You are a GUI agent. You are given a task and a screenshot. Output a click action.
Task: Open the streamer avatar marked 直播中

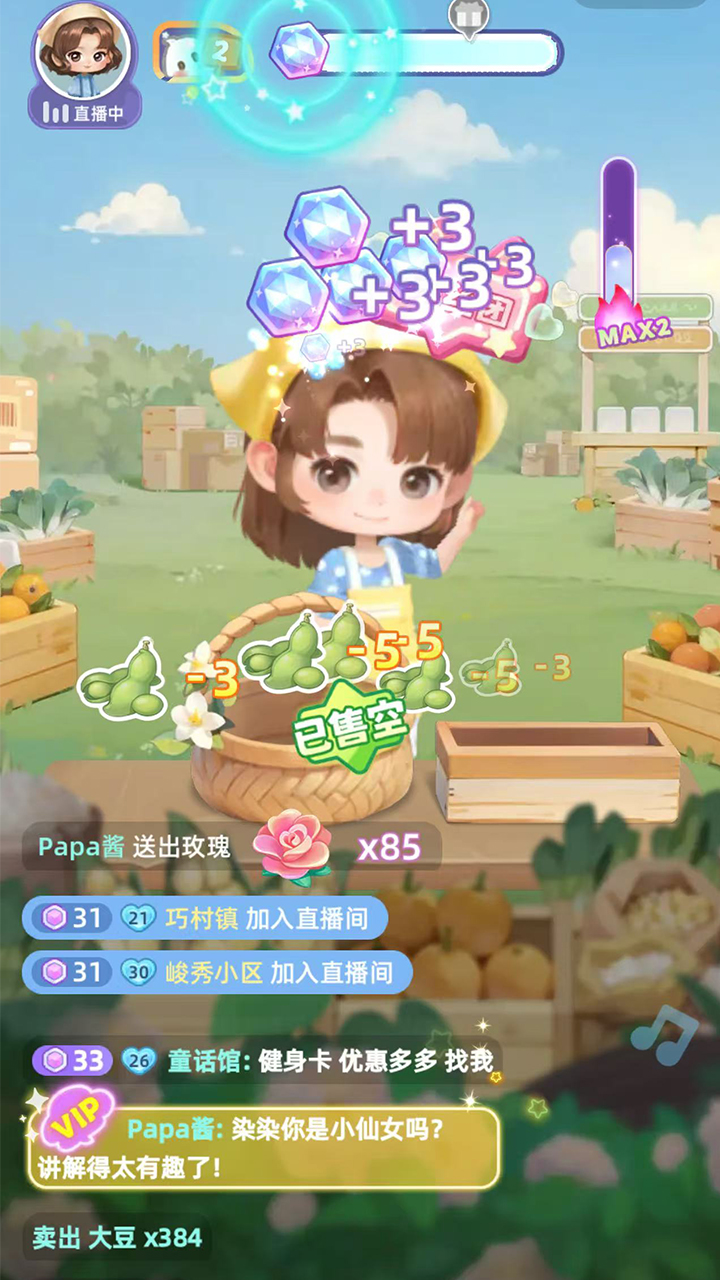click(x=85, y=64)
